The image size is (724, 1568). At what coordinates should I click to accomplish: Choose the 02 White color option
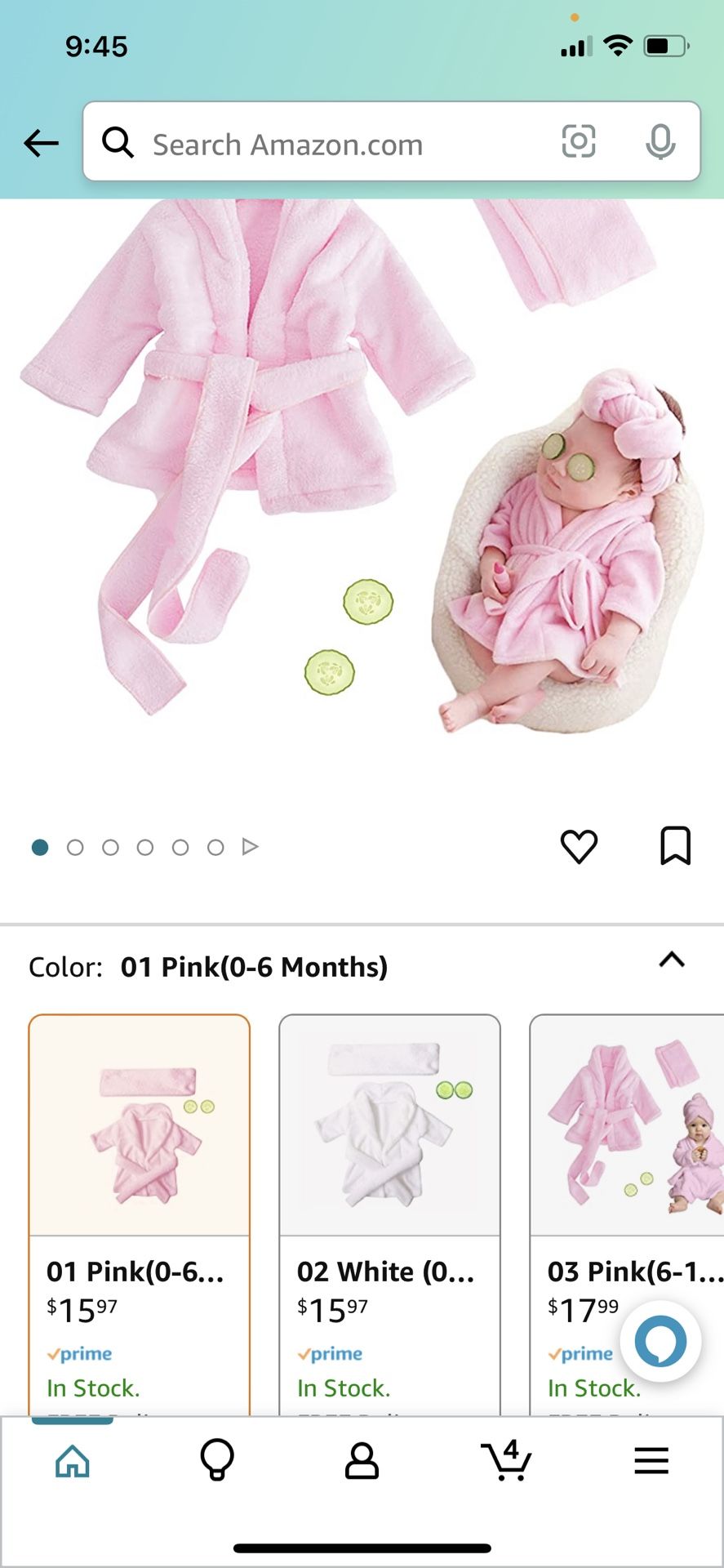(389, 1215)
